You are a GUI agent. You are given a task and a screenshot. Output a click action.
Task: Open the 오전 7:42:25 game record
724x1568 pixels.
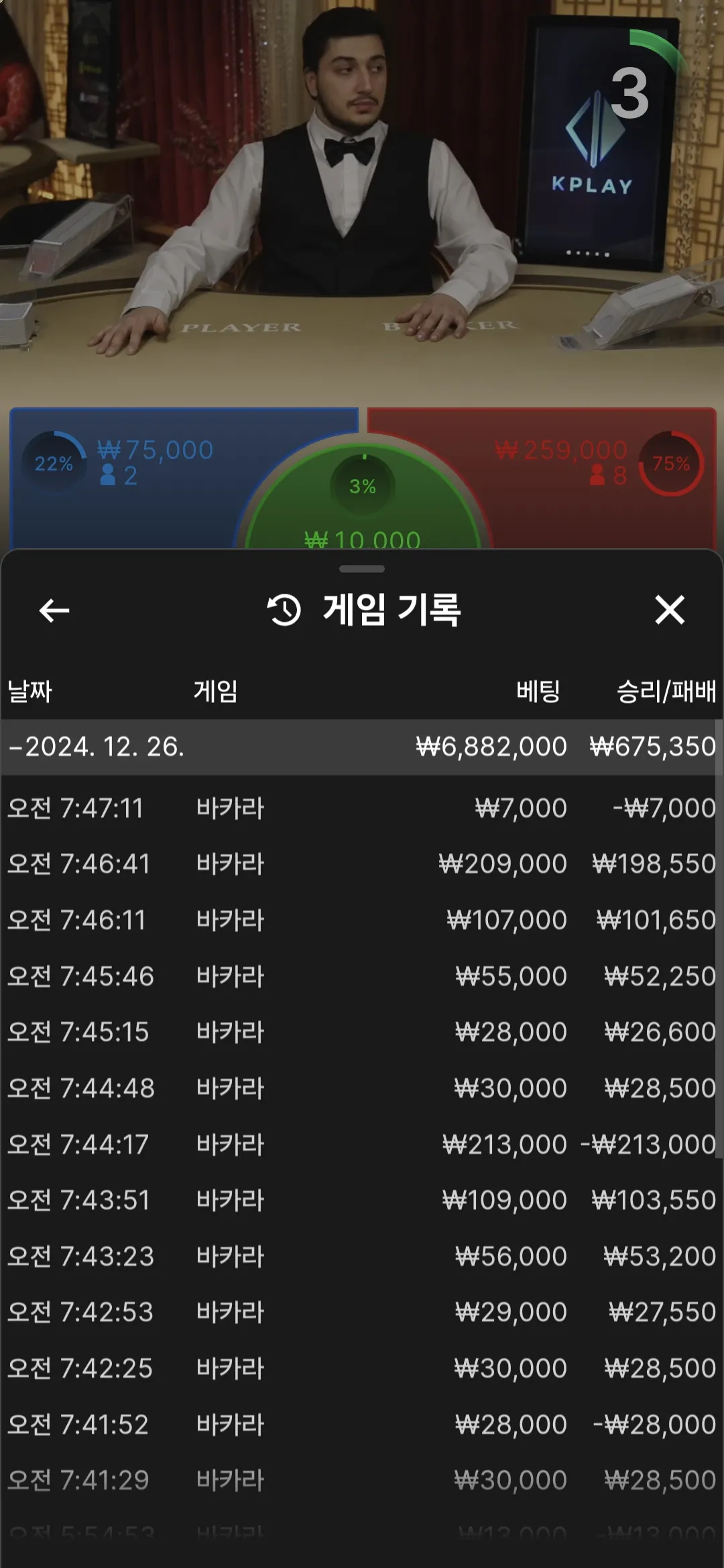tap(362, 1368)
